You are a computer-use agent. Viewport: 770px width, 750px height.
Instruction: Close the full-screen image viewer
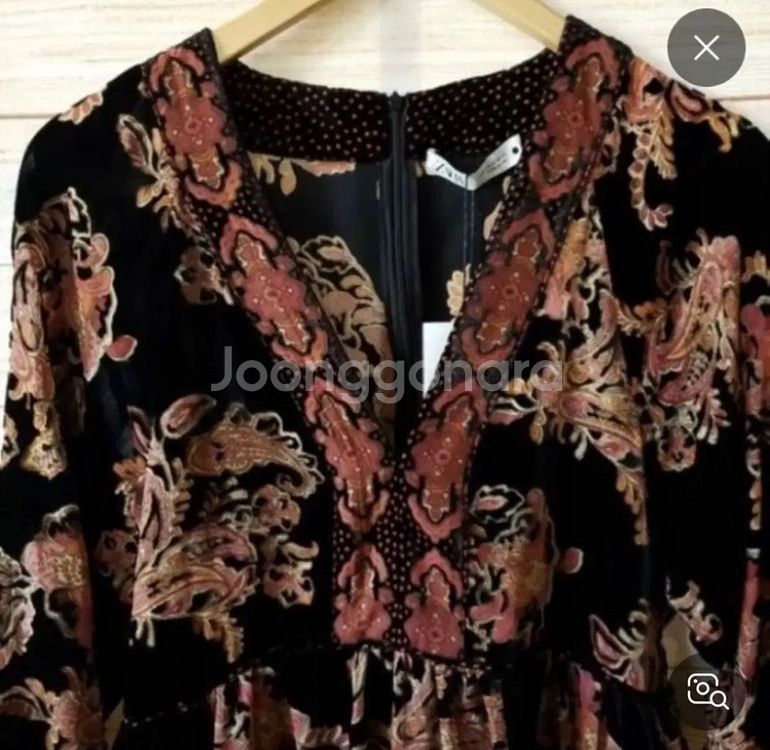point(706,47)
